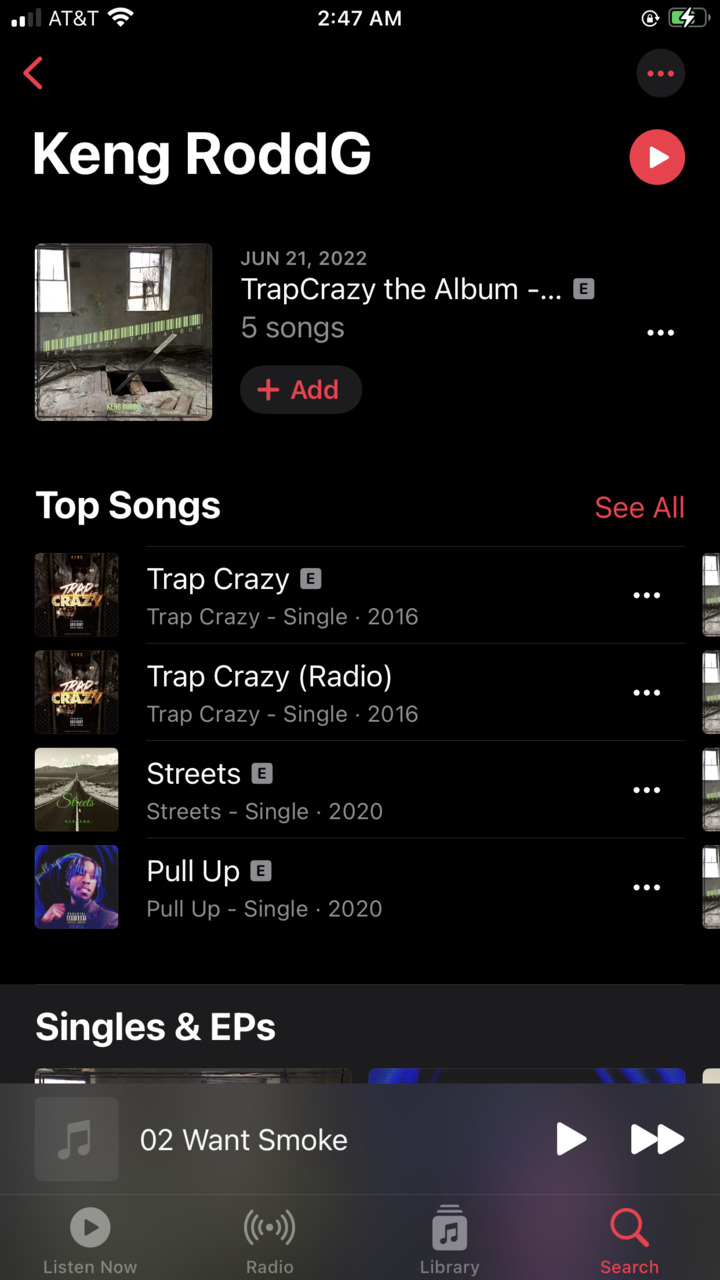Switch to the Library tab
Screen dimensions: 720x1280
449,1240
